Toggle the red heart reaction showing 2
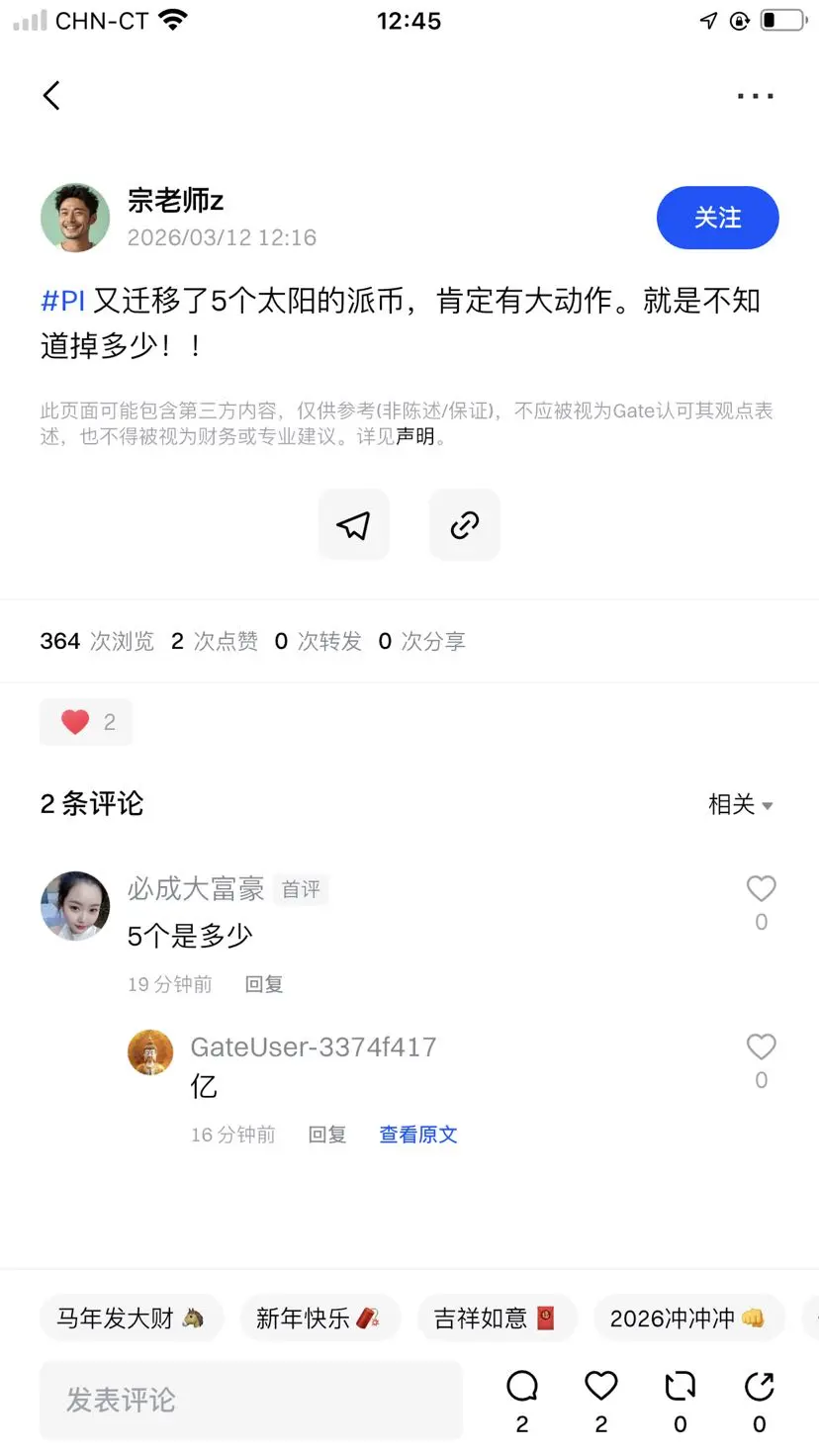The height and width of the screenshot is (1456, 819). (86, 721)
